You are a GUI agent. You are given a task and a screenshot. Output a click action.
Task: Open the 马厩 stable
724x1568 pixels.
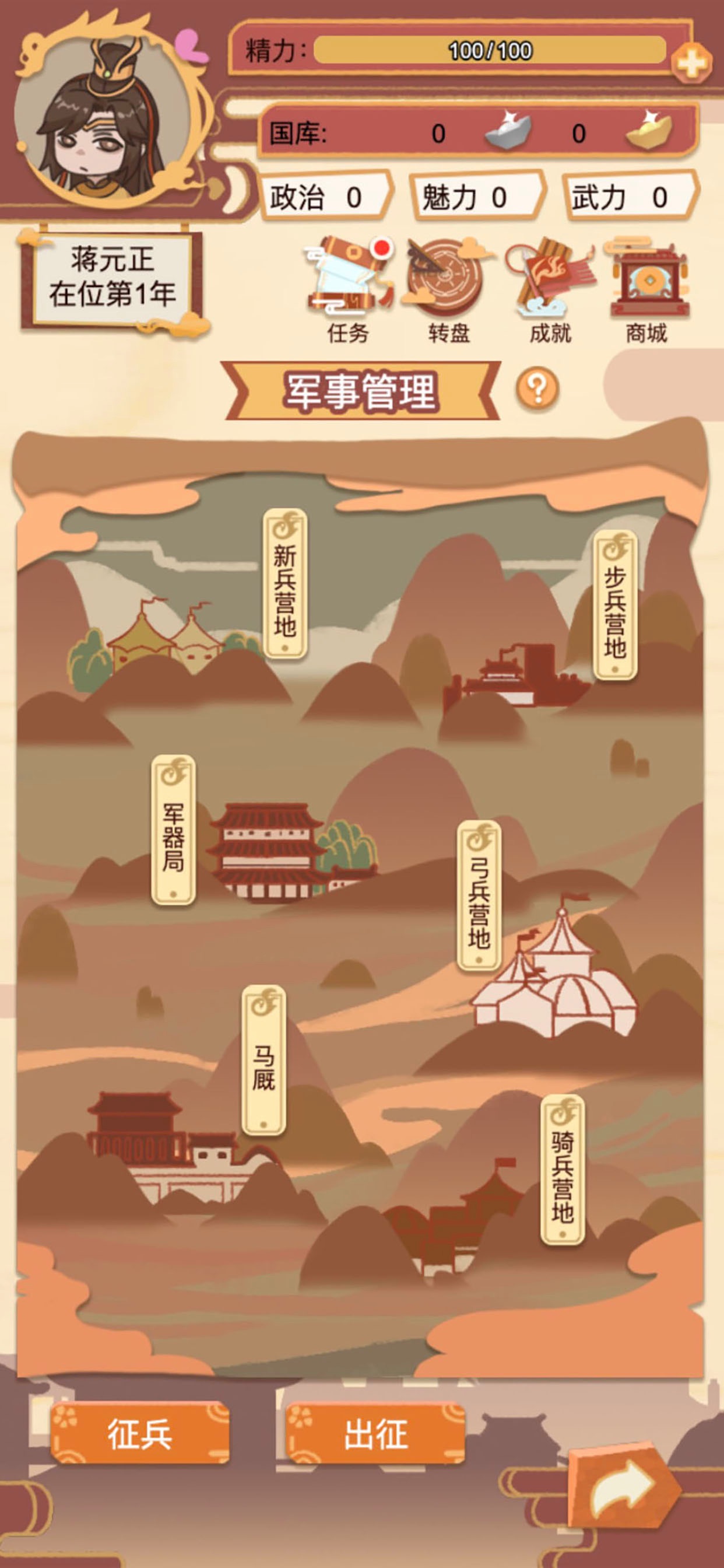[263, 1060]
